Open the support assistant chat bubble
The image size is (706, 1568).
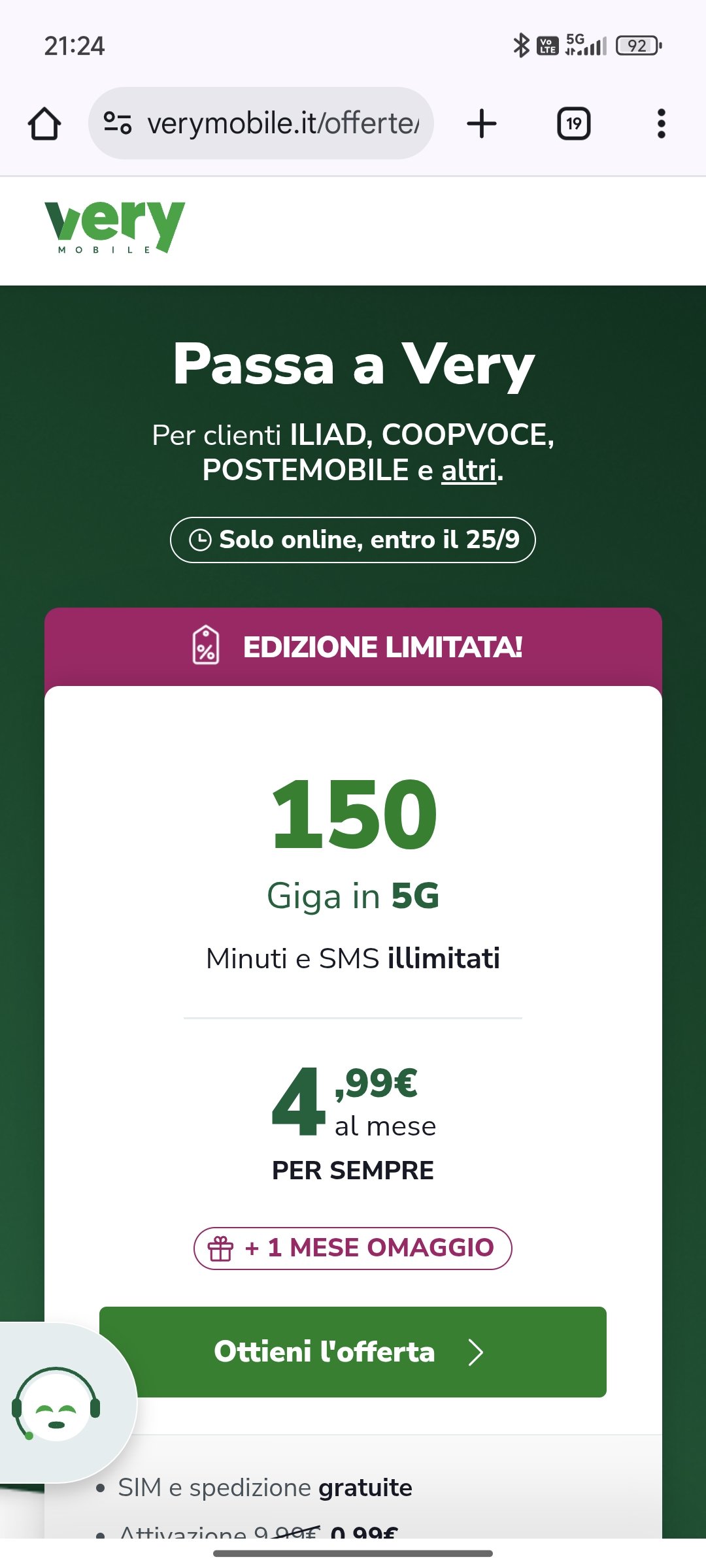click(x=57, y=1403)
